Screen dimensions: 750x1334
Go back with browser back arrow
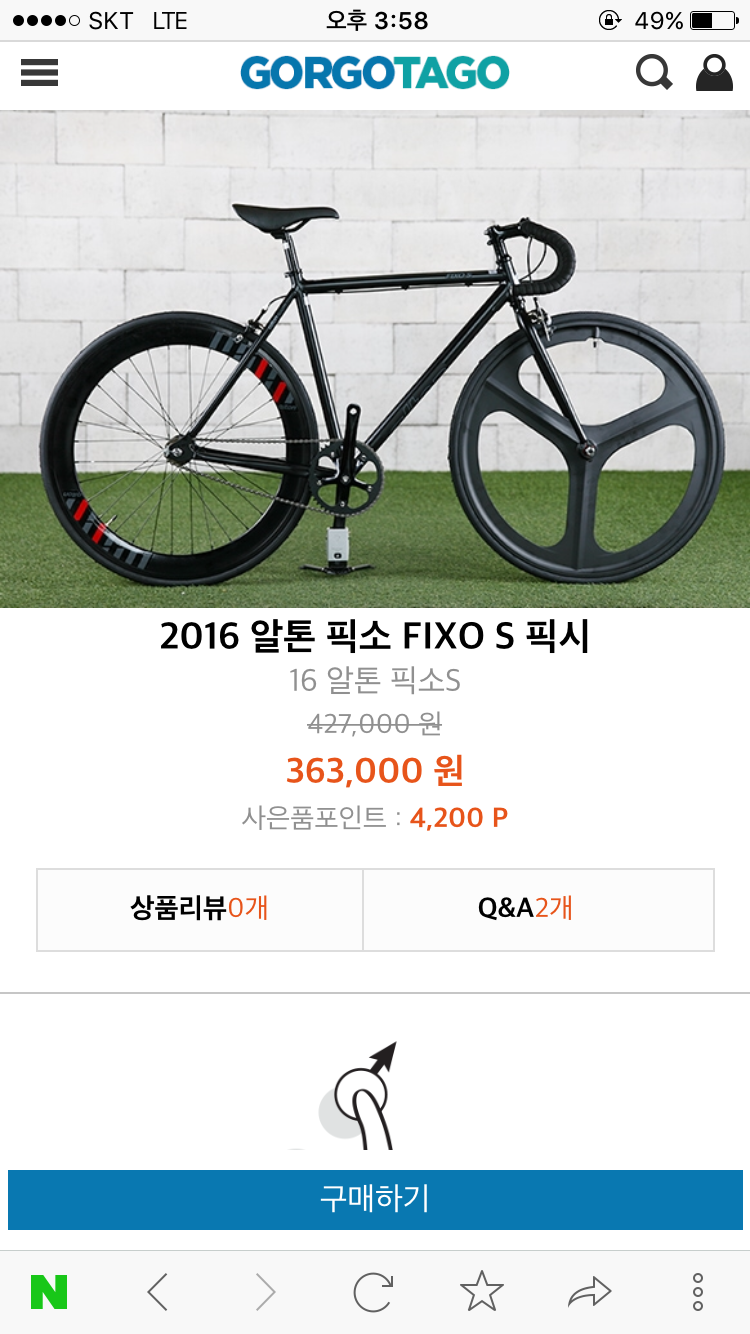click(157, 1292)
